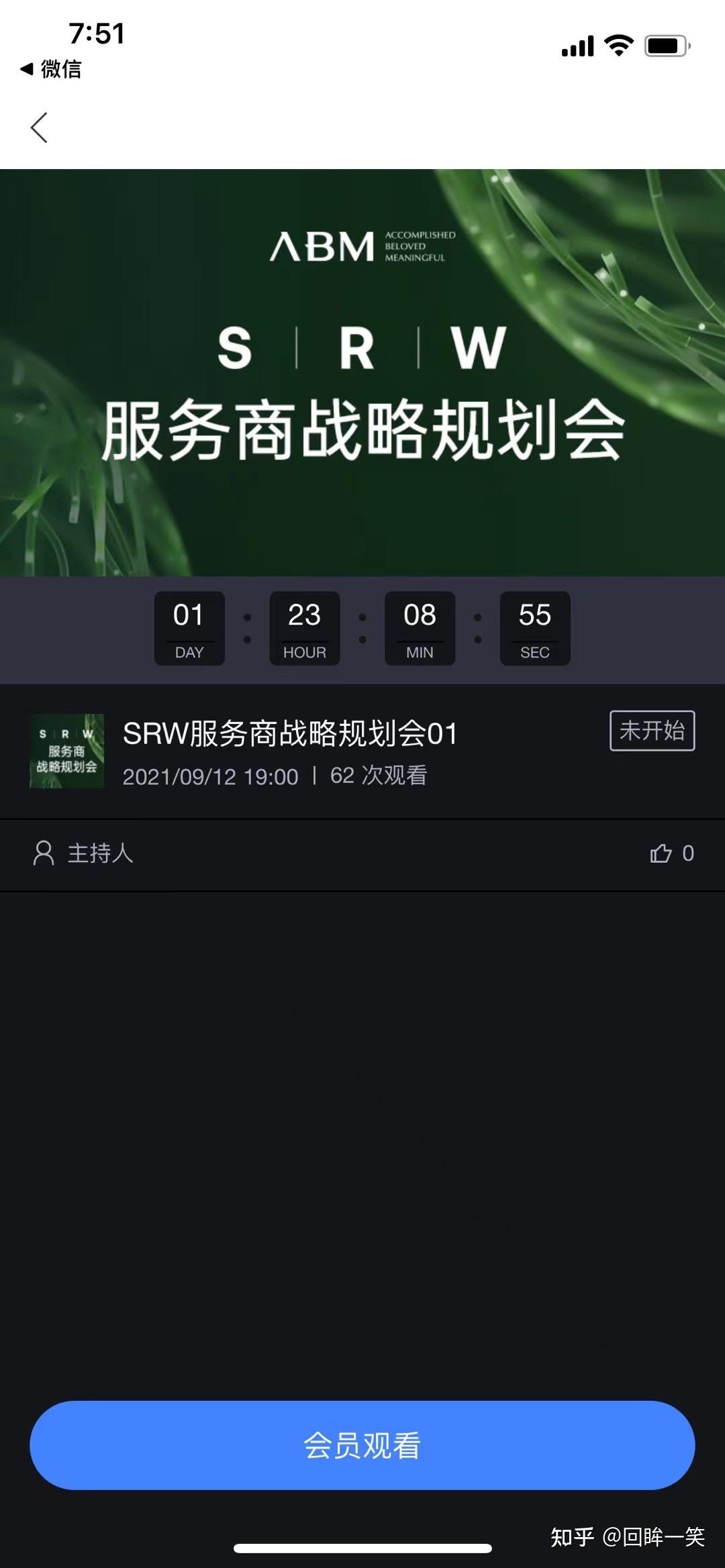Viewport: 725px width, 1568px height.
Task: Expand the MIN countdown block showing 08
Action: tap(420, 629)
